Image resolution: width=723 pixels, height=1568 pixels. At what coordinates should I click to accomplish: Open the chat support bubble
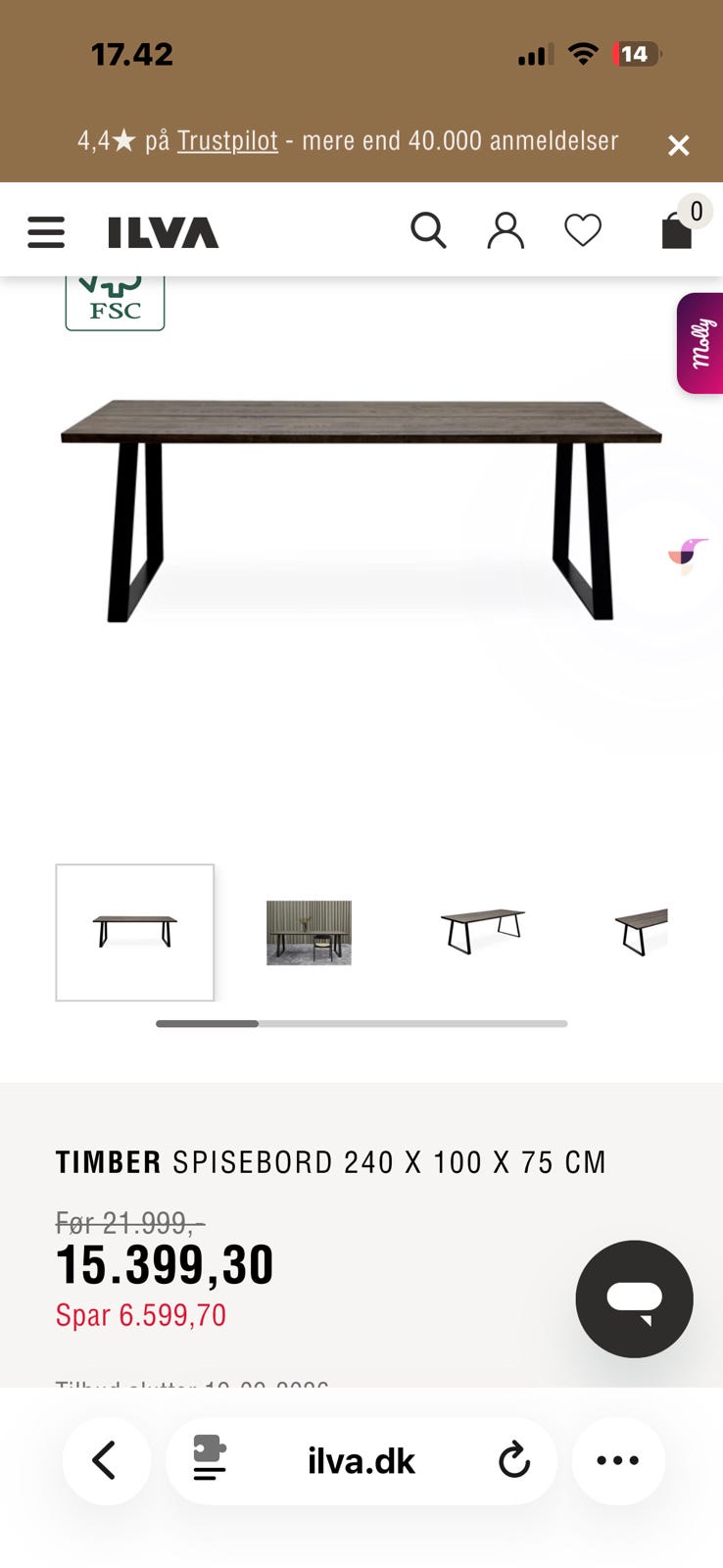click(634, 1299)
